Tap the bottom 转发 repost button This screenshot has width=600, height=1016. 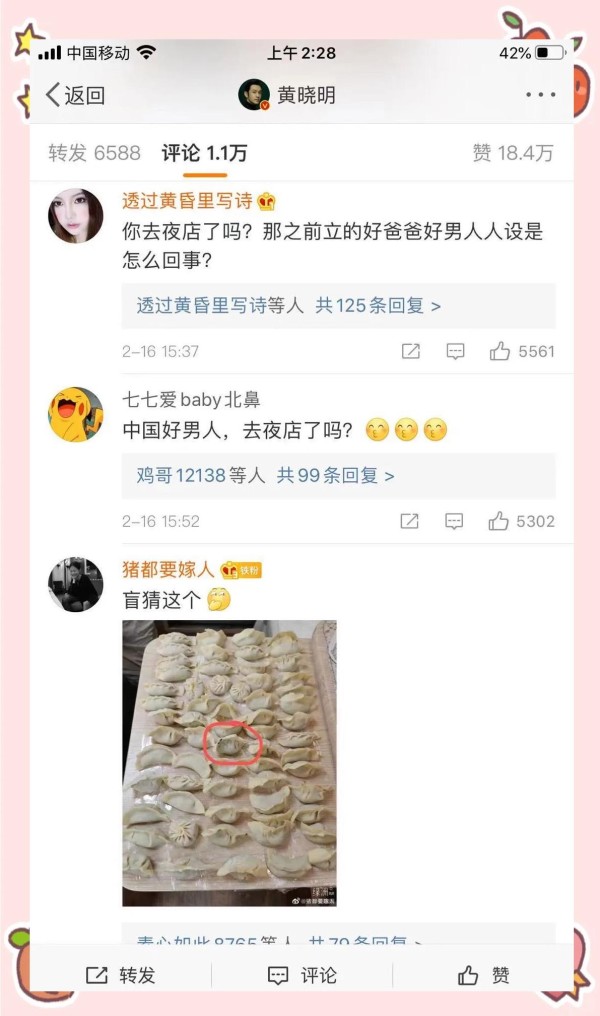[x=121, y=975]
